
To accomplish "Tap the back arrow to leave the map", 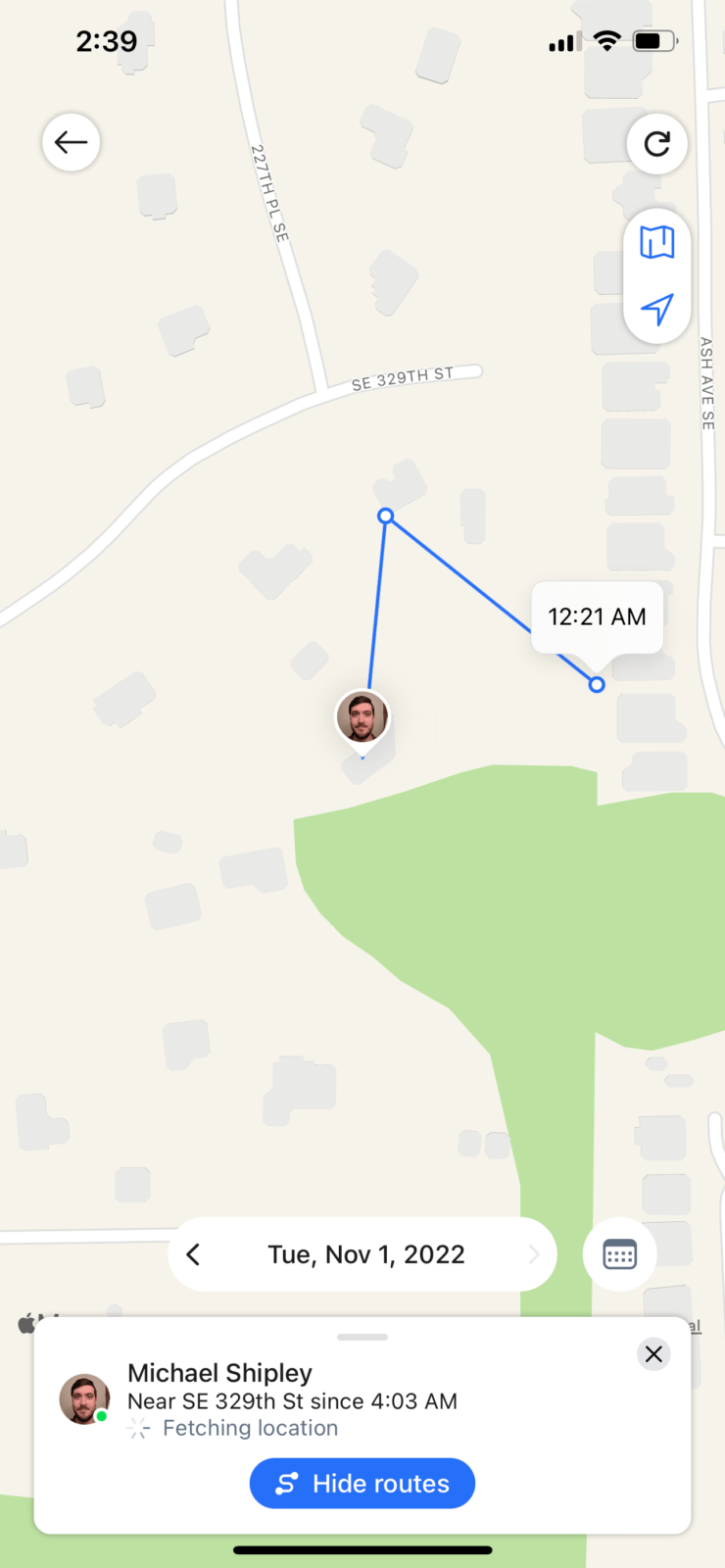I will coord(71,142).
